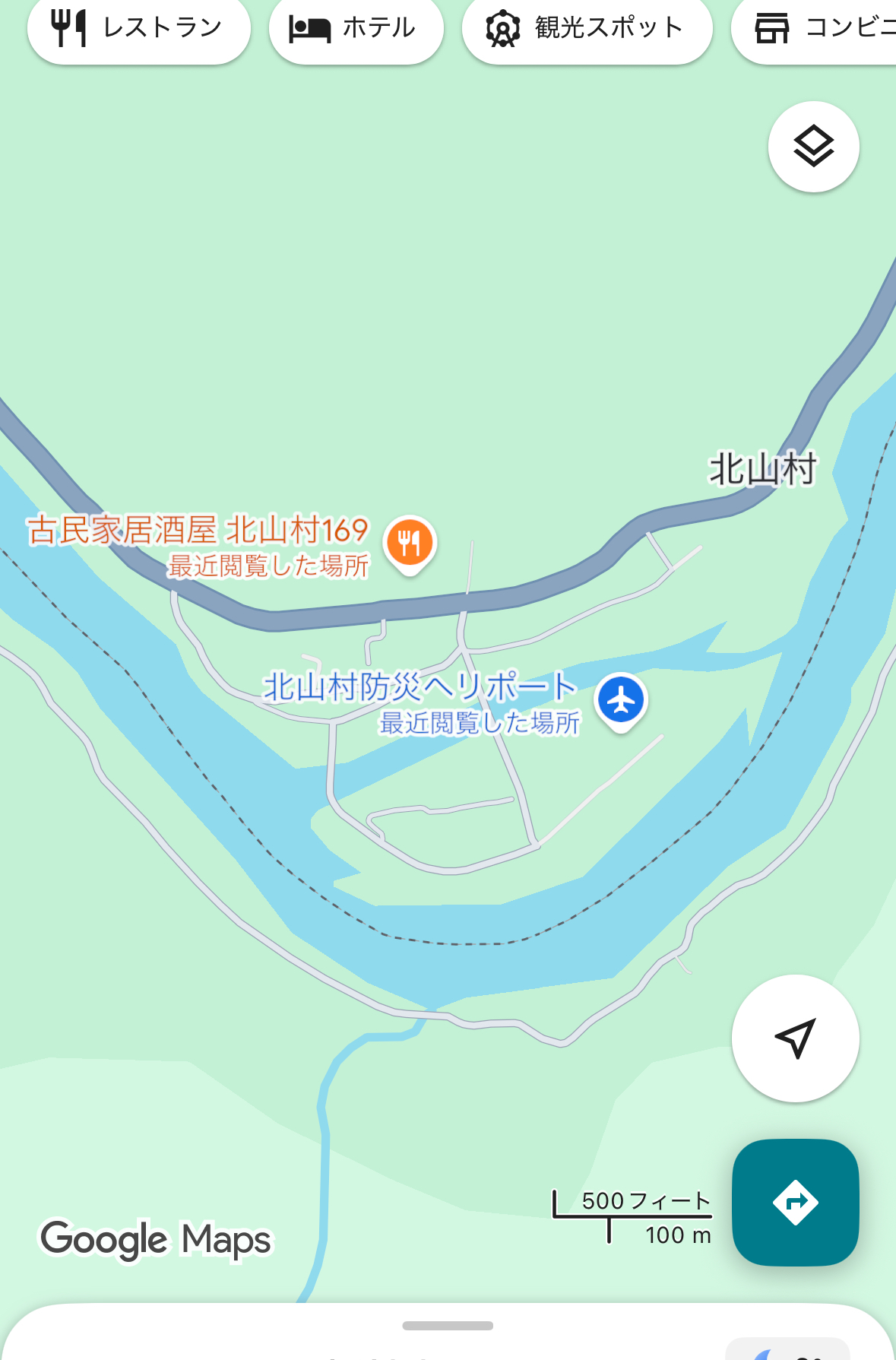This screenshot has width=896, height=1360.
Task: Open the map layers selector
Action: pos(813,147)
